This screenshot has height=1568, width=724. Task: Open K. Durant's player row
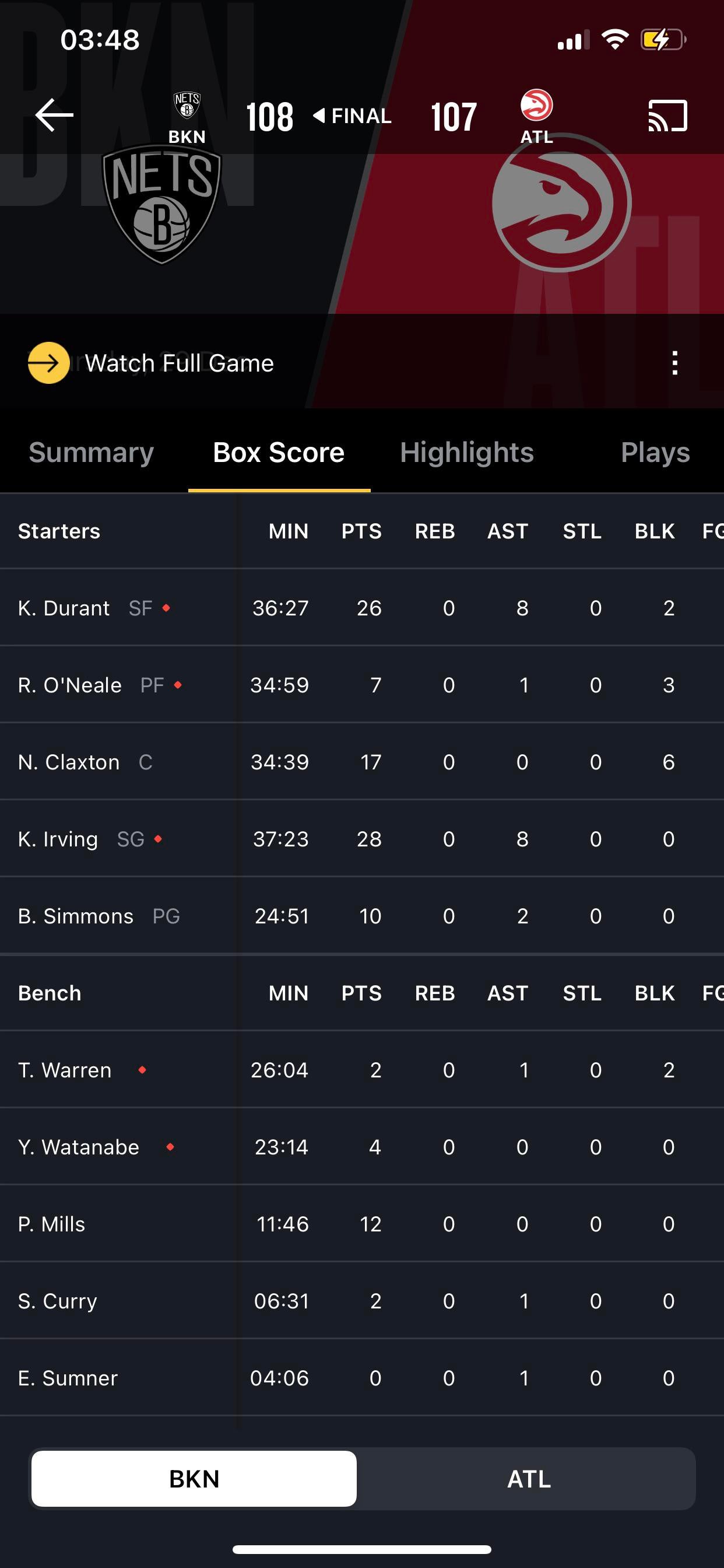(65, 608)
